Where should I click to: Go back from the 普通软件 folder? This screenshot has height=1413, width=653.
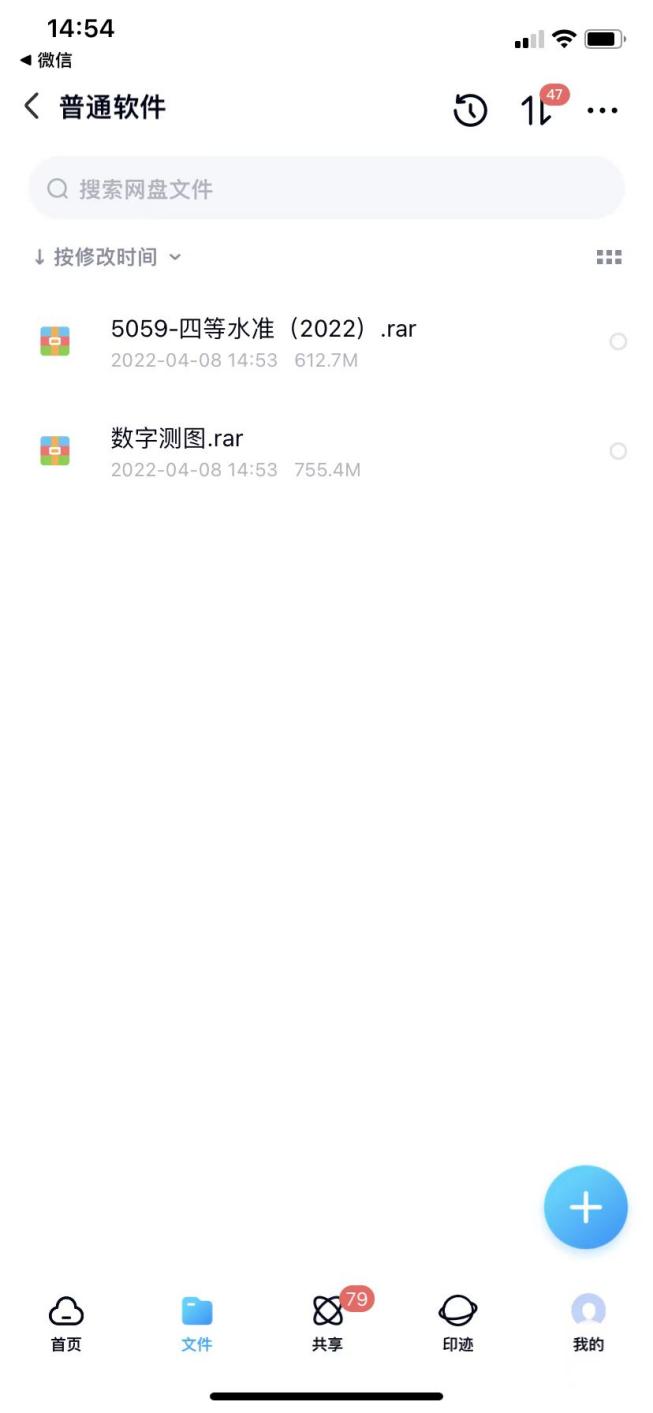point(33,107)
